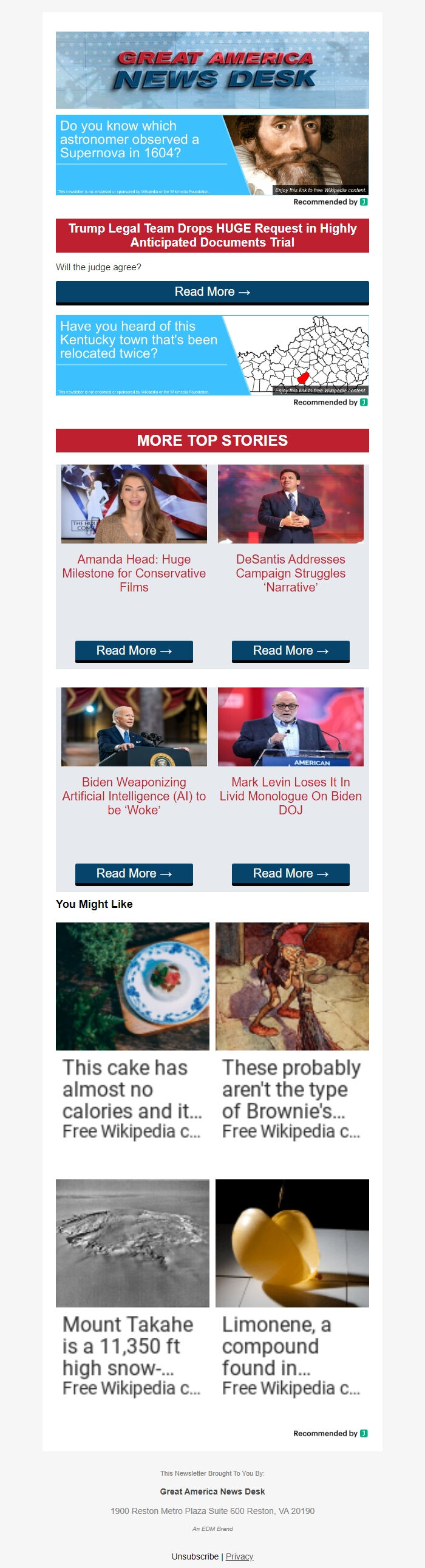Open the supernova astronomer banner
This screenshot has height=1568, width=425.
click(x=212, y=155)
